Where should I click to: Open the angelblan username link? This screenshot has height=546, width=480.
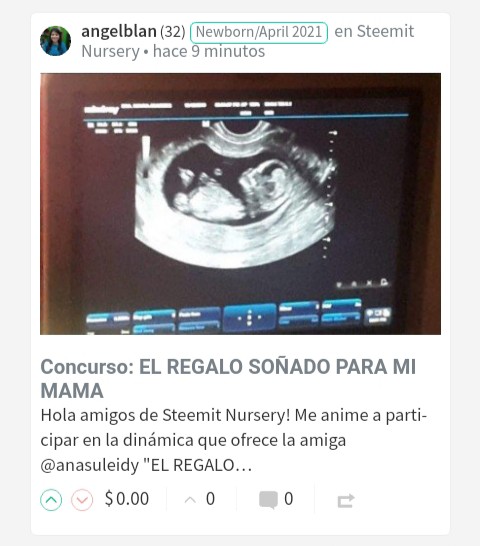(119, 32)
